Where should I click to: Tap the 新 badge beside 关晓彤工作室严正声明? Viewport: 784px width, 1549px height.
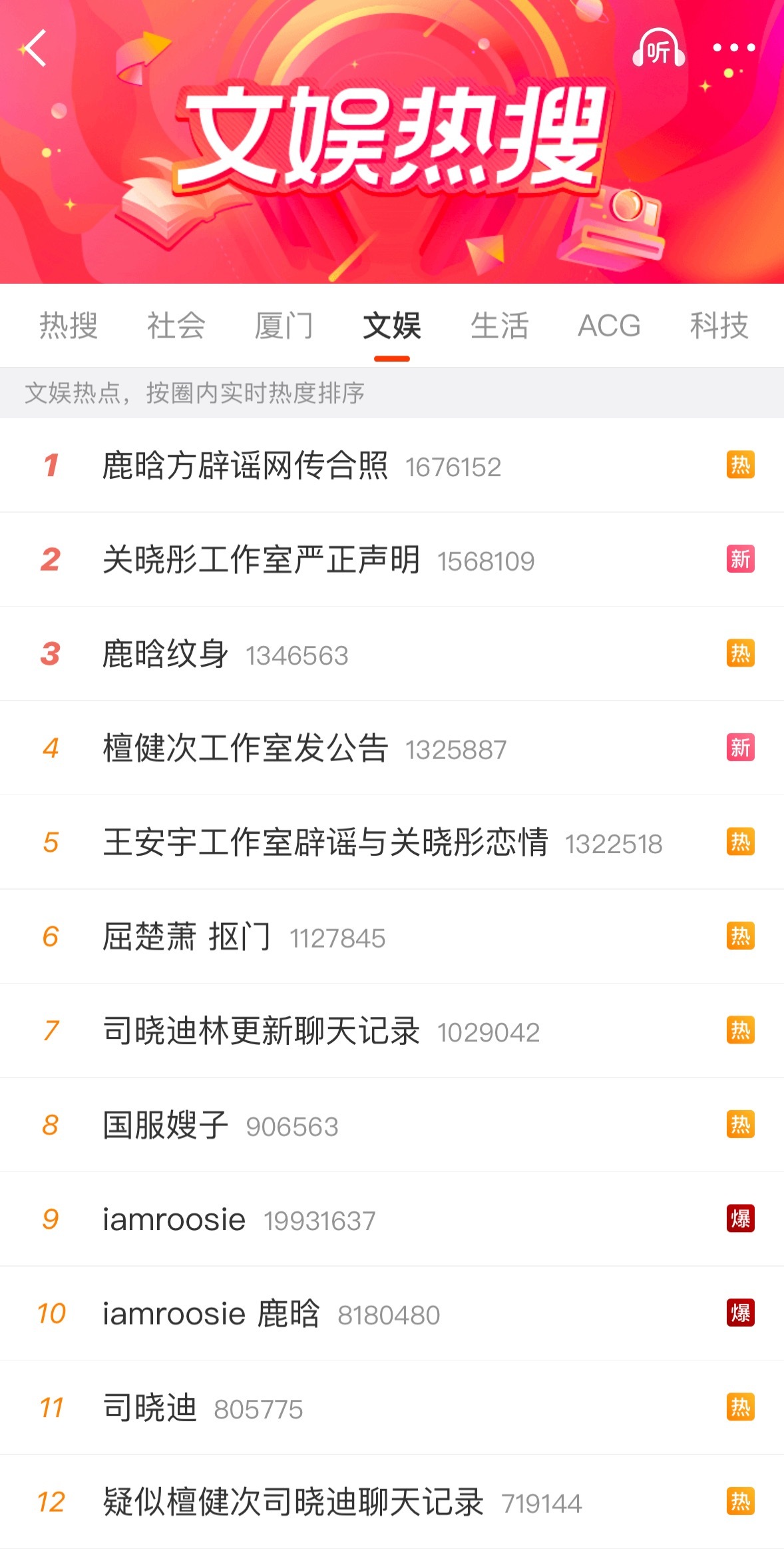coord(740,559)
